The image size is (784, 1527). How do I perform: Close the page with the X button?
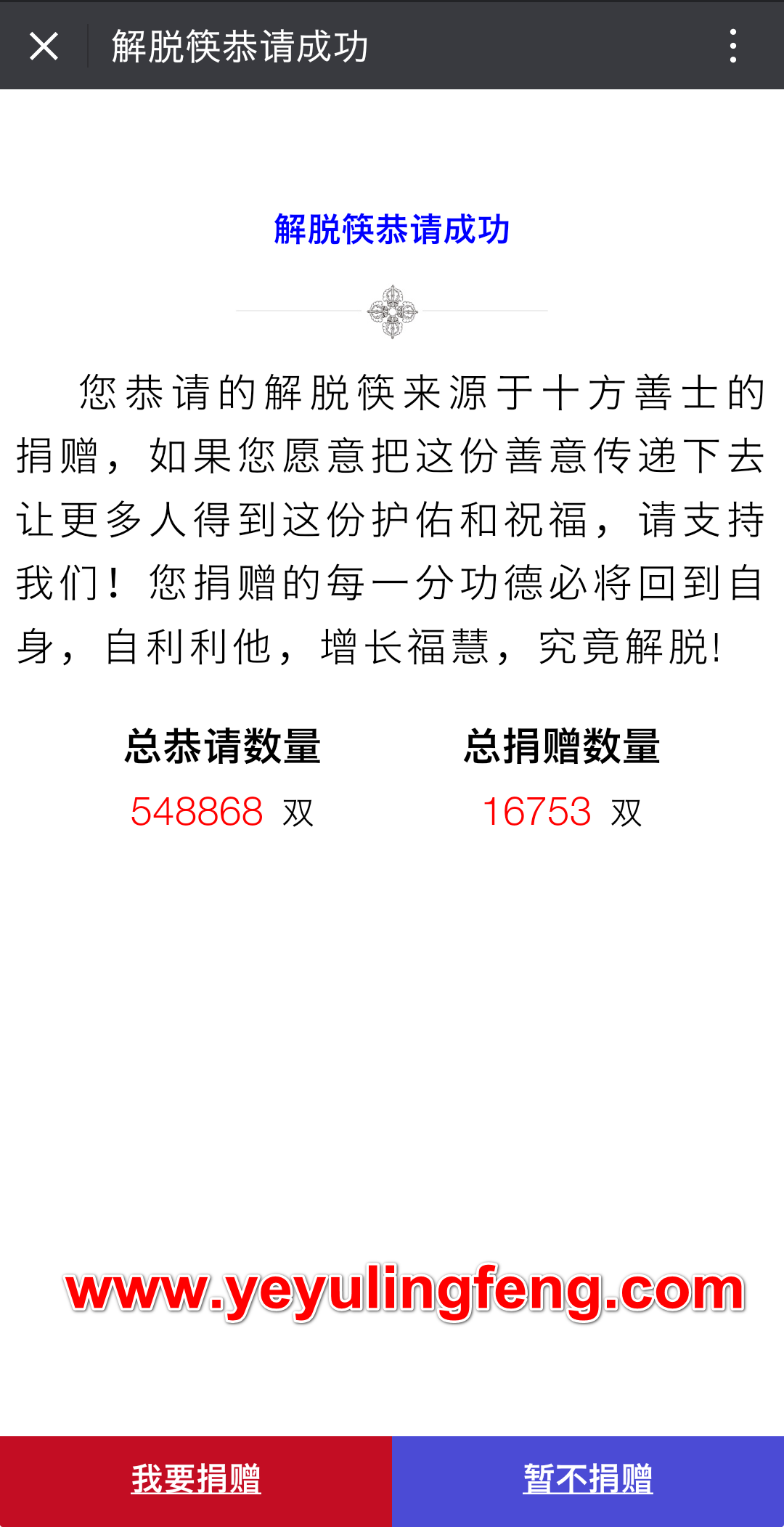pyautogui.click(x=44, y=46)
